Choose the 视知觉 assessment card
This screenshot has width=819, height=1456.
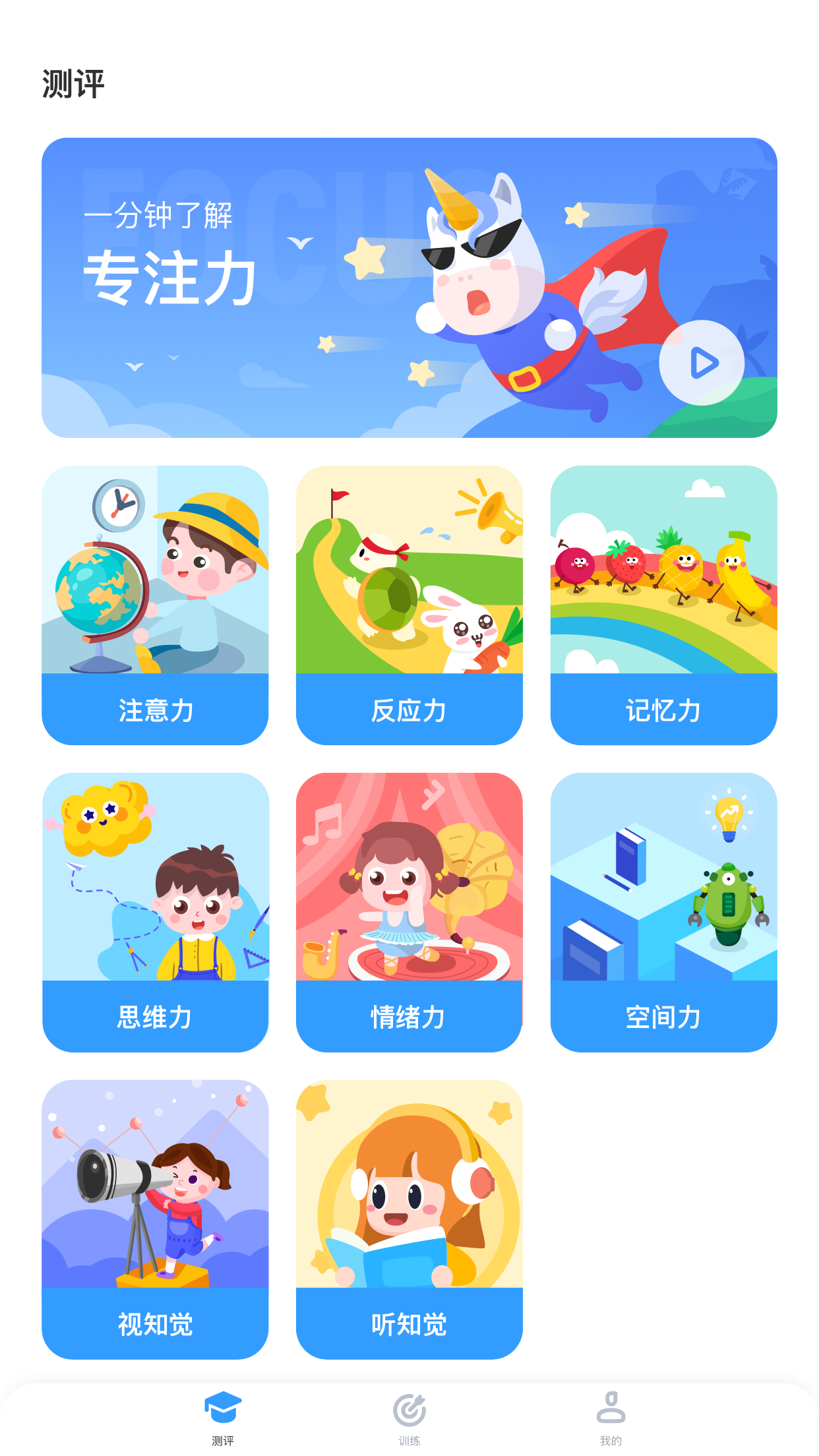pyautogui.click(x=155, y=1219)
